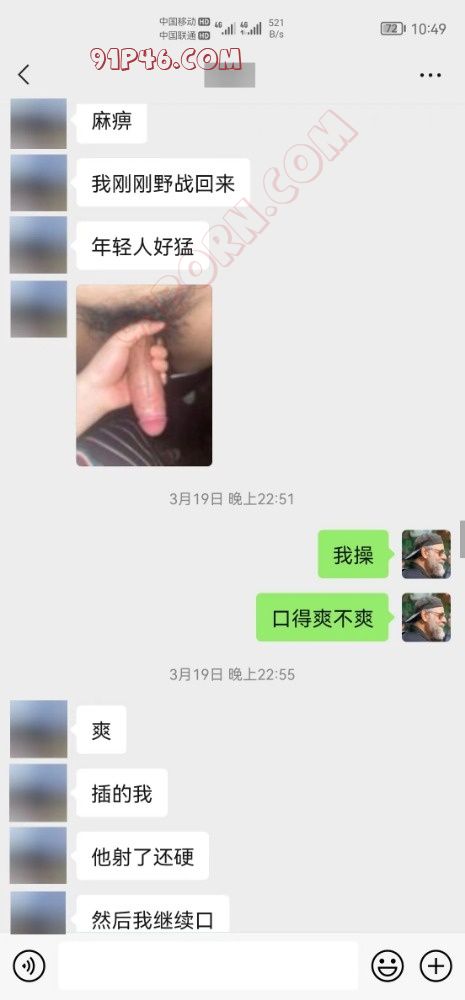This screenshot has height=1000, width=465.
Task: Open the photo sent in the chat
Action: (144, 375)
